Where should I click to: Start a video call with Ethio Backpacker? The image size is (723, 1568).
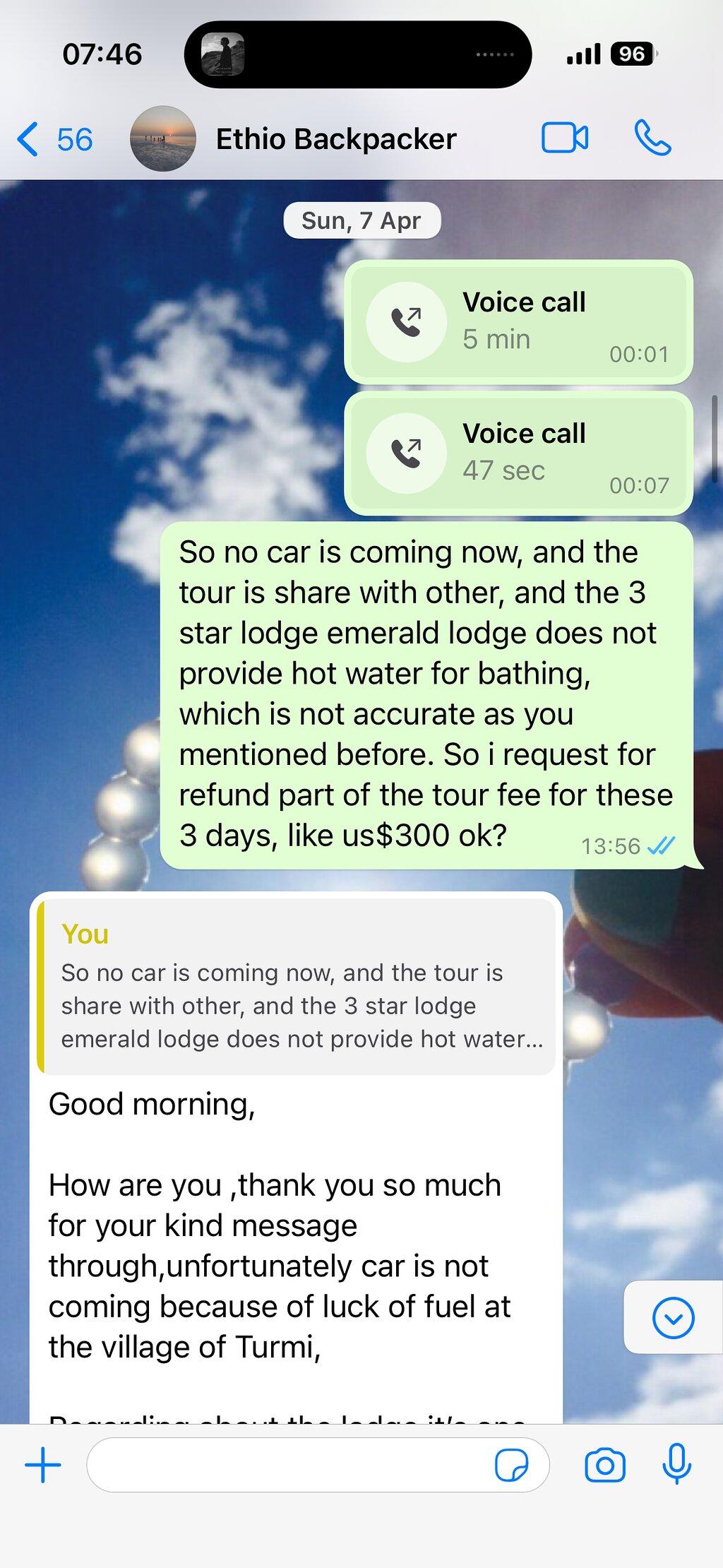click(x=565, y=138)
